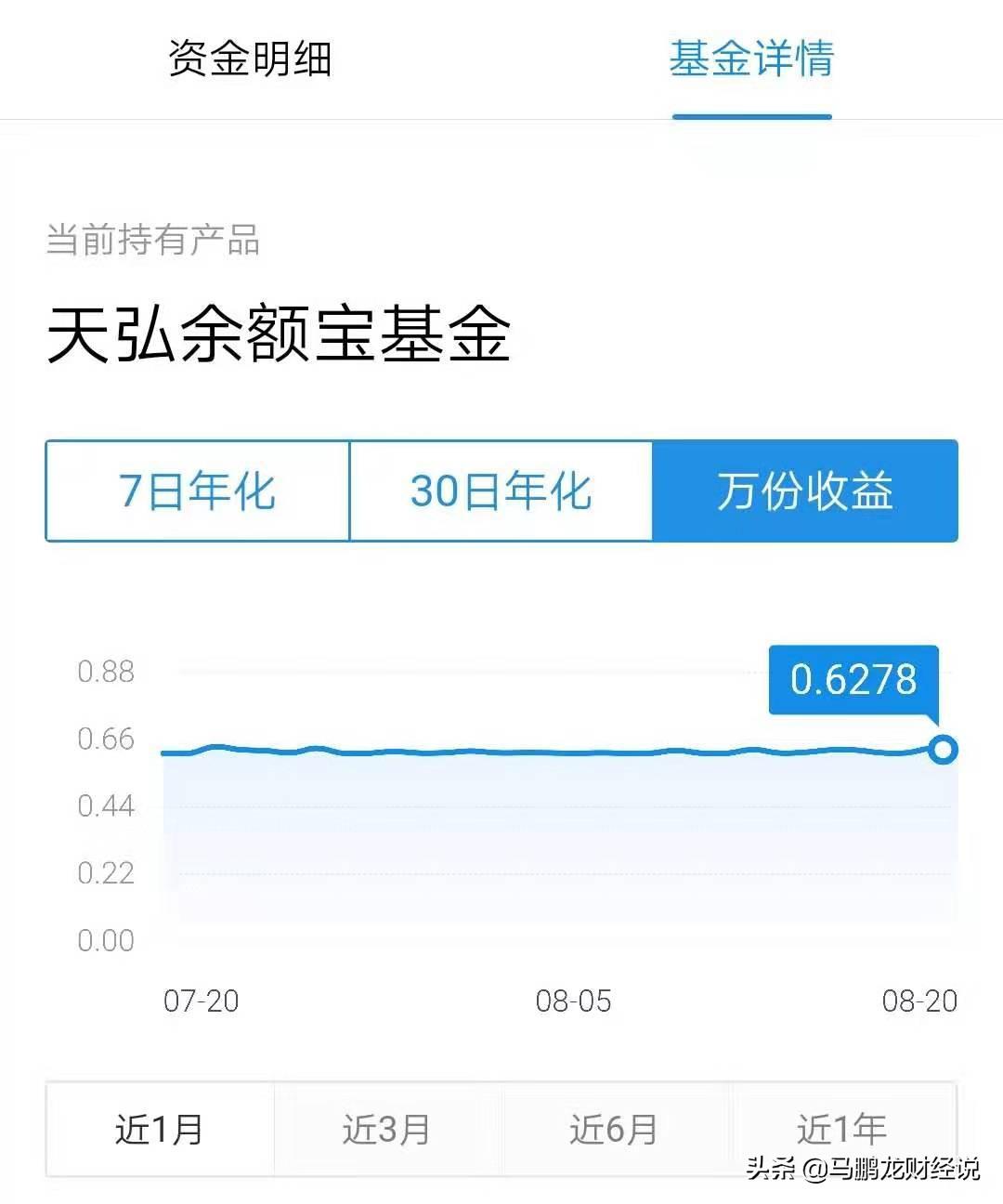Select the 7日年化 view
The height and width of the screenshot is (1204, 1003).
tap(196, 492)
